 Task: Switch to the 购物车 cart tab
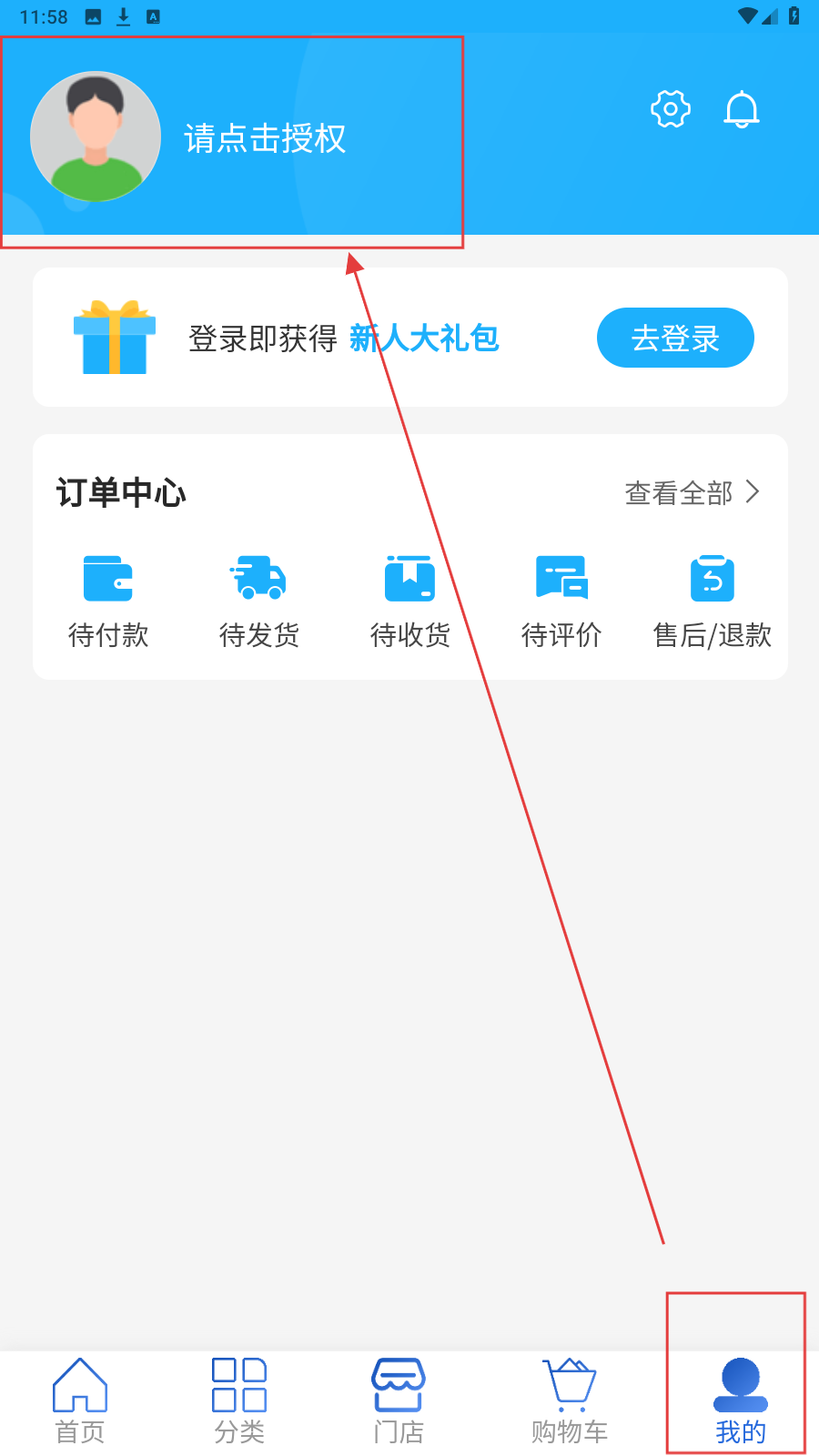[570, 1401]
